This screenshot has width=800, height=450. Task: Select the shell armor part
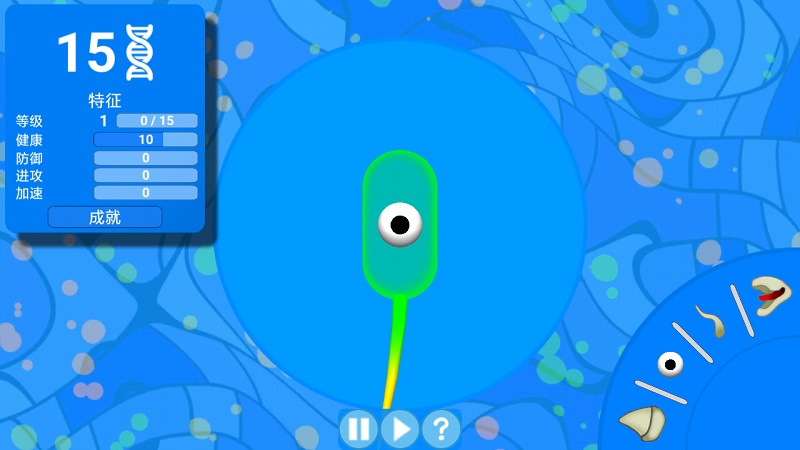642,423
